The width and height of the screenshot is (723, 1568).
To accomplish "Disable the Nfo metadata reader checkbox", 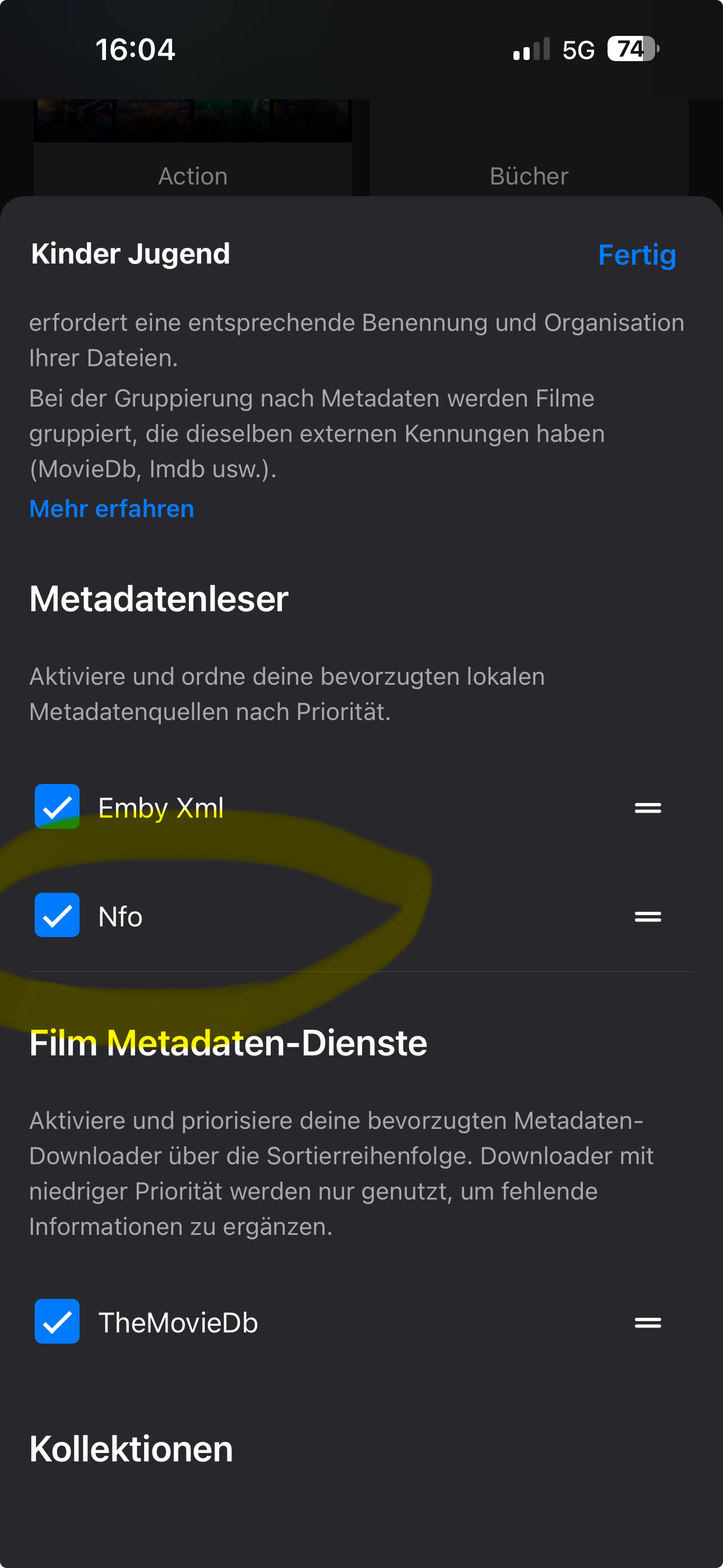I will [x=57, y=915].
